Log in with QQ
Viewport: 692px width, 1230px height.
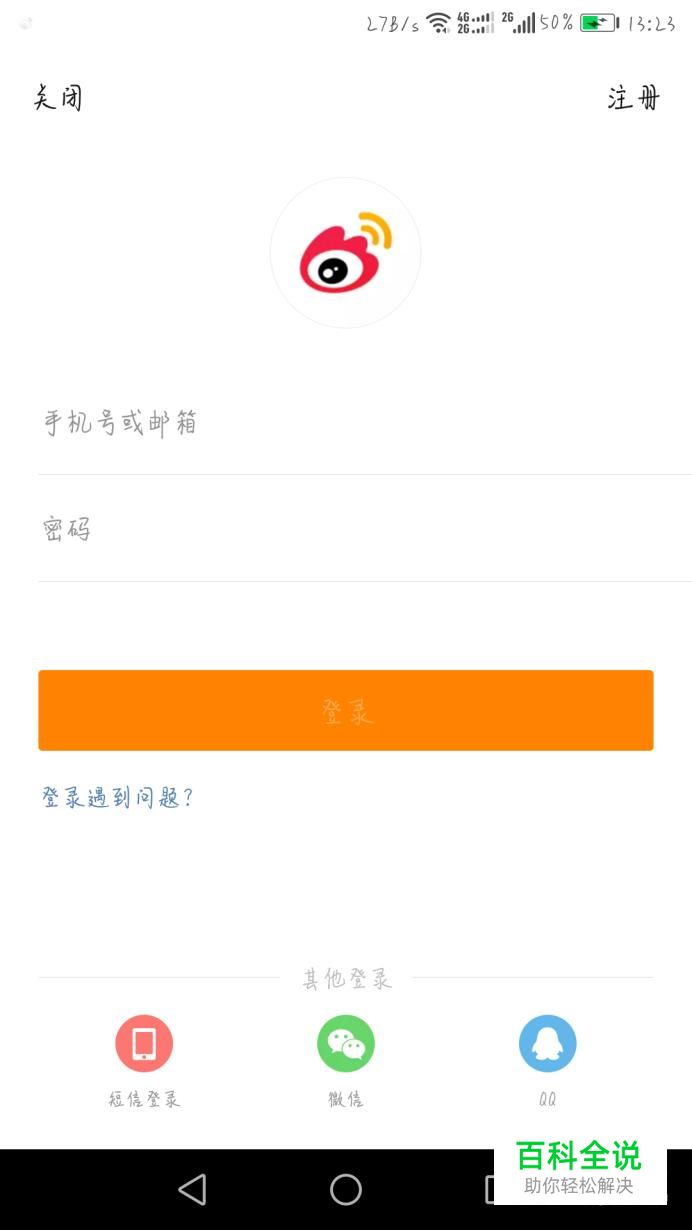(x=548, y=1044)
